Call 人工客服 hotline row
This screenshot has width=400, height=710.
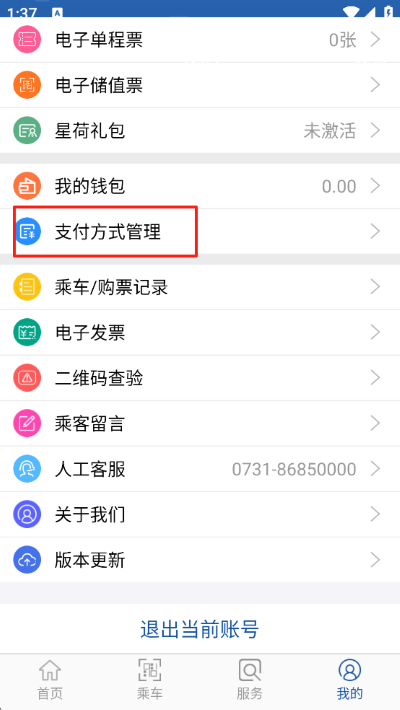click(x=200, y=469)
